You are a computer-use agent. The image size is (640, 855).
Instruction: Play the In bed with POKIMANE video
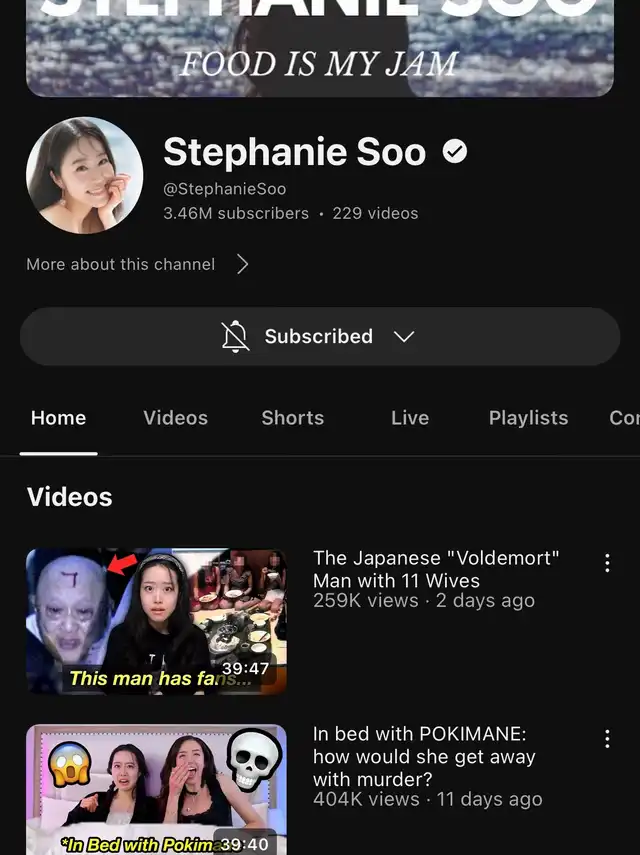156,790
